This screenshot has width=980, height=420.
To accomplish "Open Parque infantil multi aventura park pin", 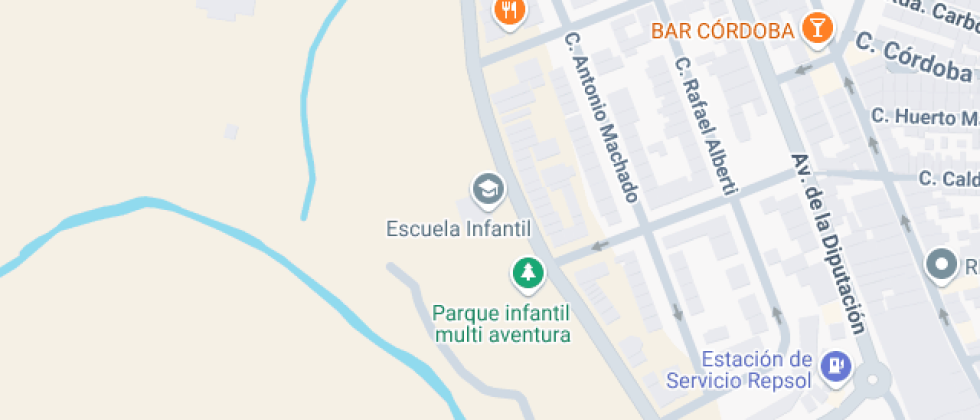I will pyautogui.click(x=527, y=272).
